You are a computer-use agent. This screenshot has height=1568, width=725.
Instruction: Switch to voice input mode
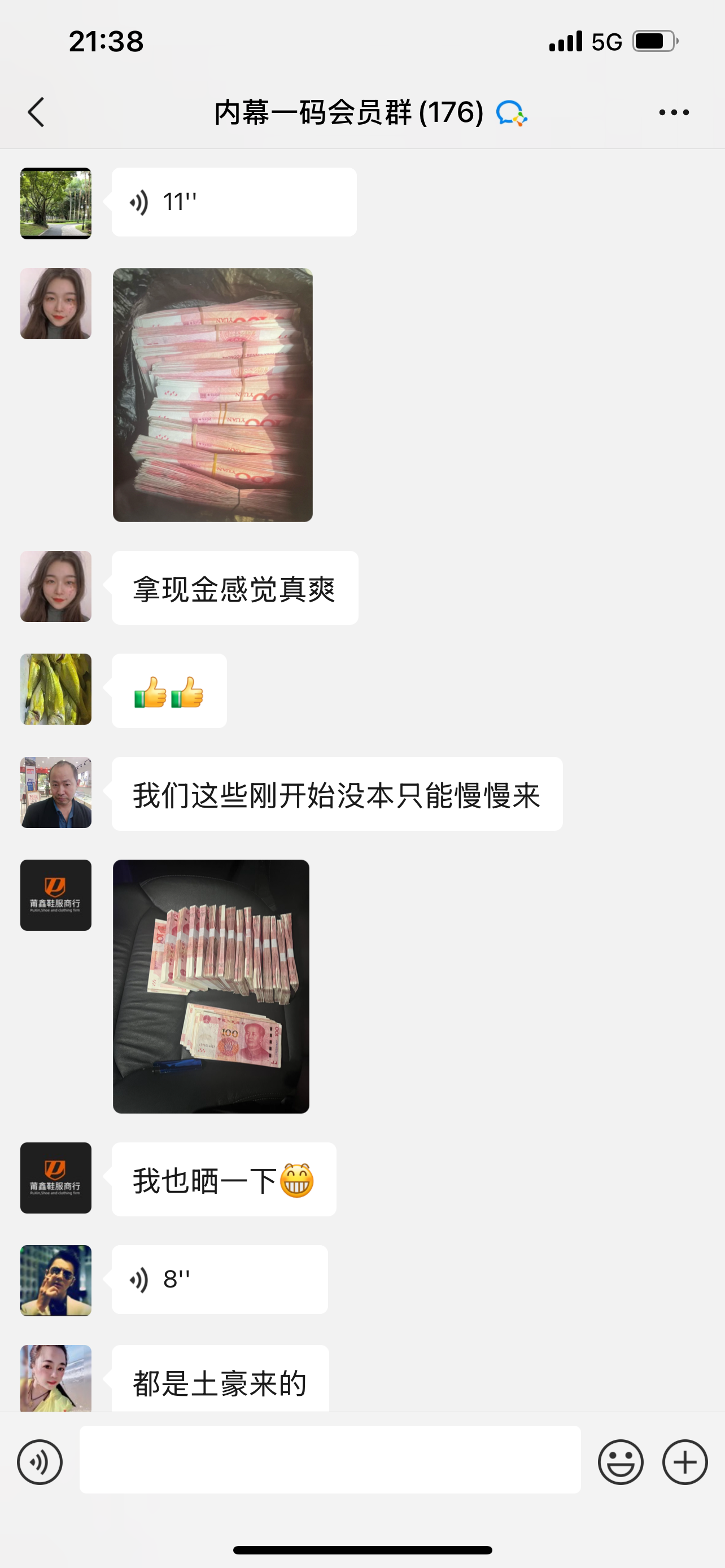40,1462
